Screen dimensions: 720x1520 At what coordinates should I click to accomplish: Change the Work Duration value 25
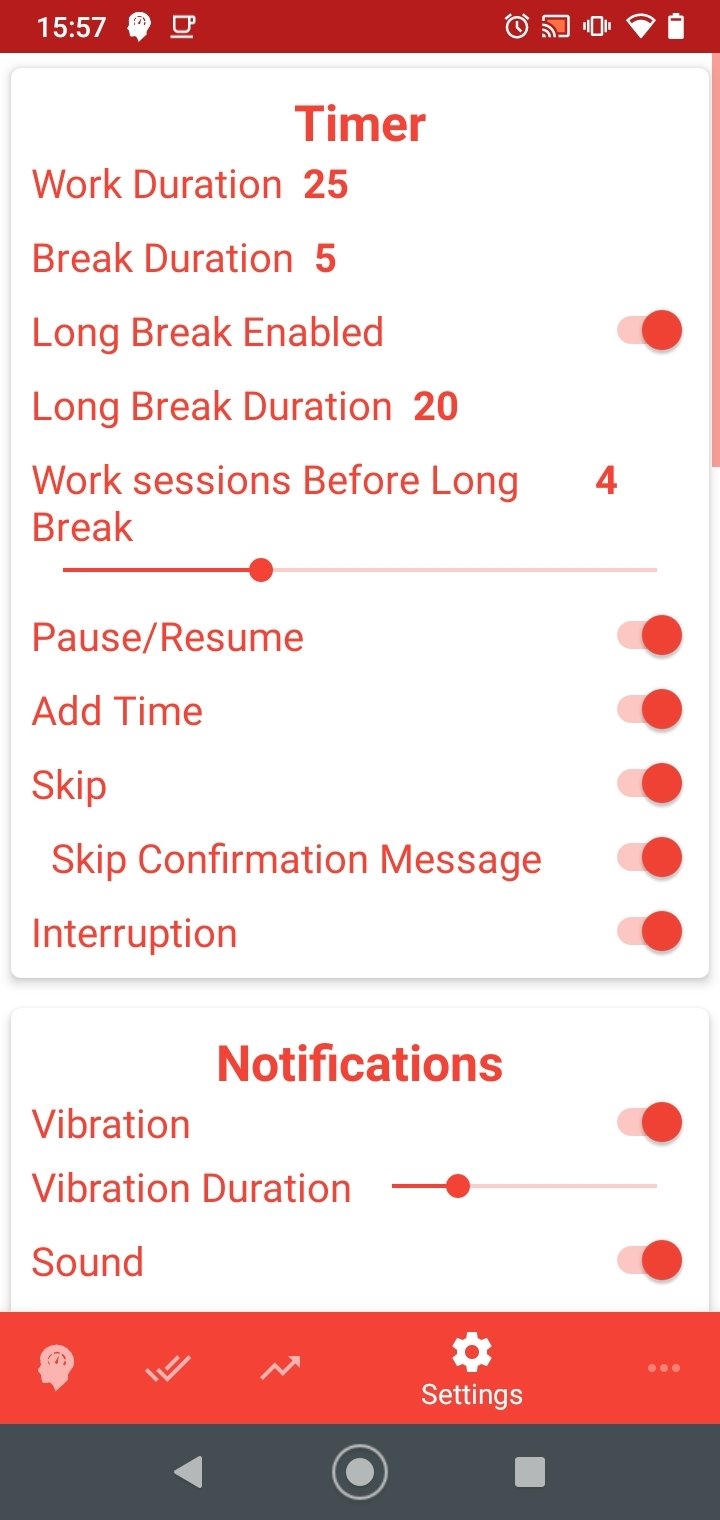[326, 185]
